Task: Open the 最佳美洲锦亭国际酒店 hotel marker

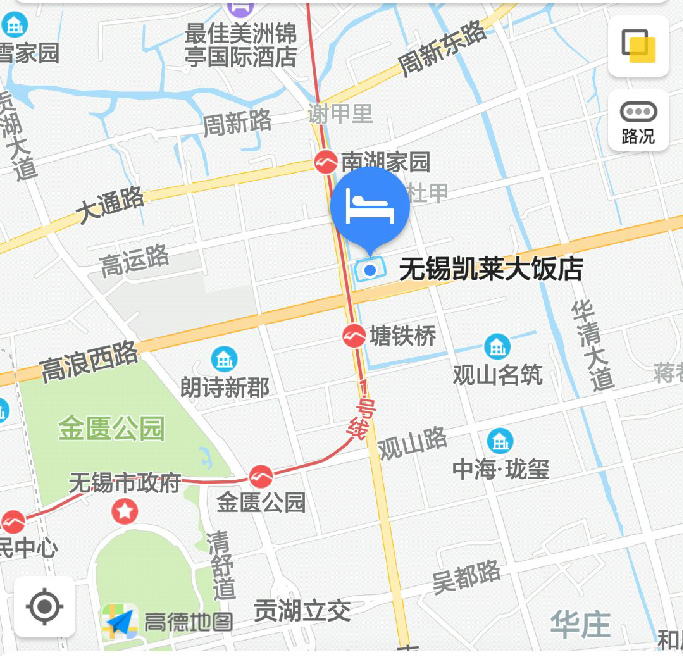Action: pos(240,8)
